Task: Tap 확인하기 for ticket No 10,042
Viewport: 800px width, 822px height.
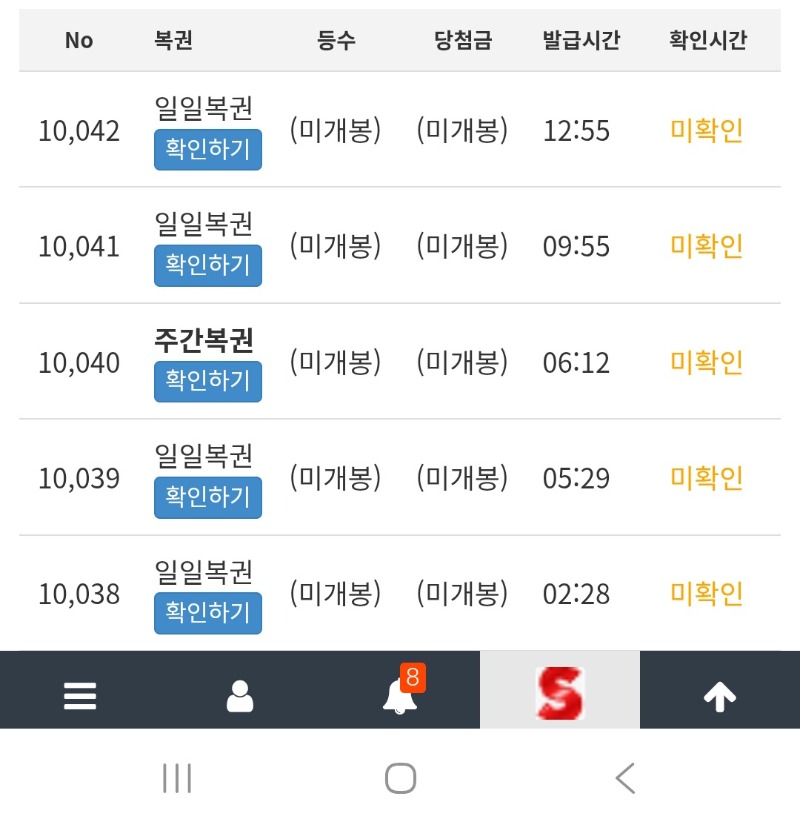Action: 208,150
